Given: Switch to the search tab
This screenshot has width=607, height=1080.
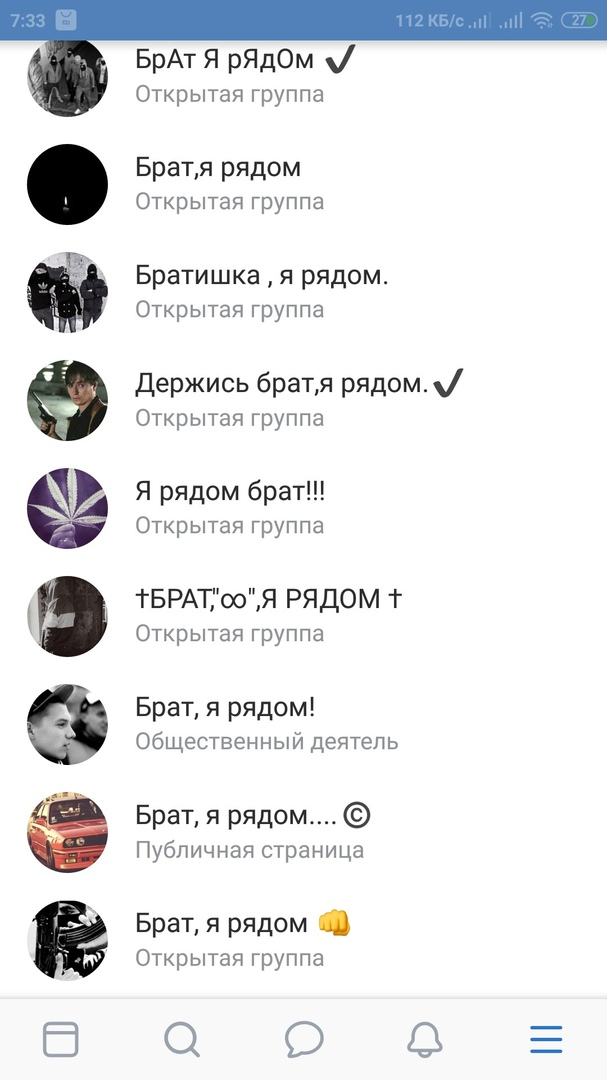Looking at the screenshot, I should click(182, 1040).
